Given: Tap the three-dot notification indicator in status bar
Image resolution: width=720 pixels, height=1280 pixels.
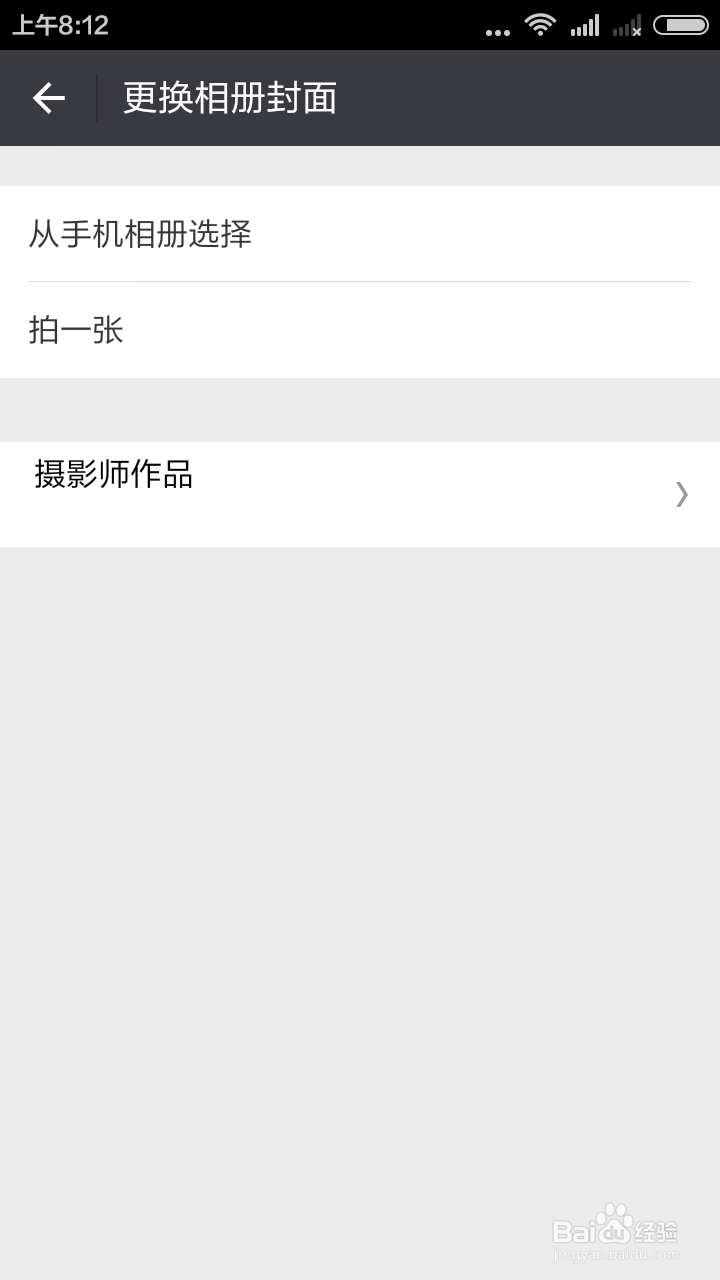Looking at the screenshot, I should tap(497, 30).
